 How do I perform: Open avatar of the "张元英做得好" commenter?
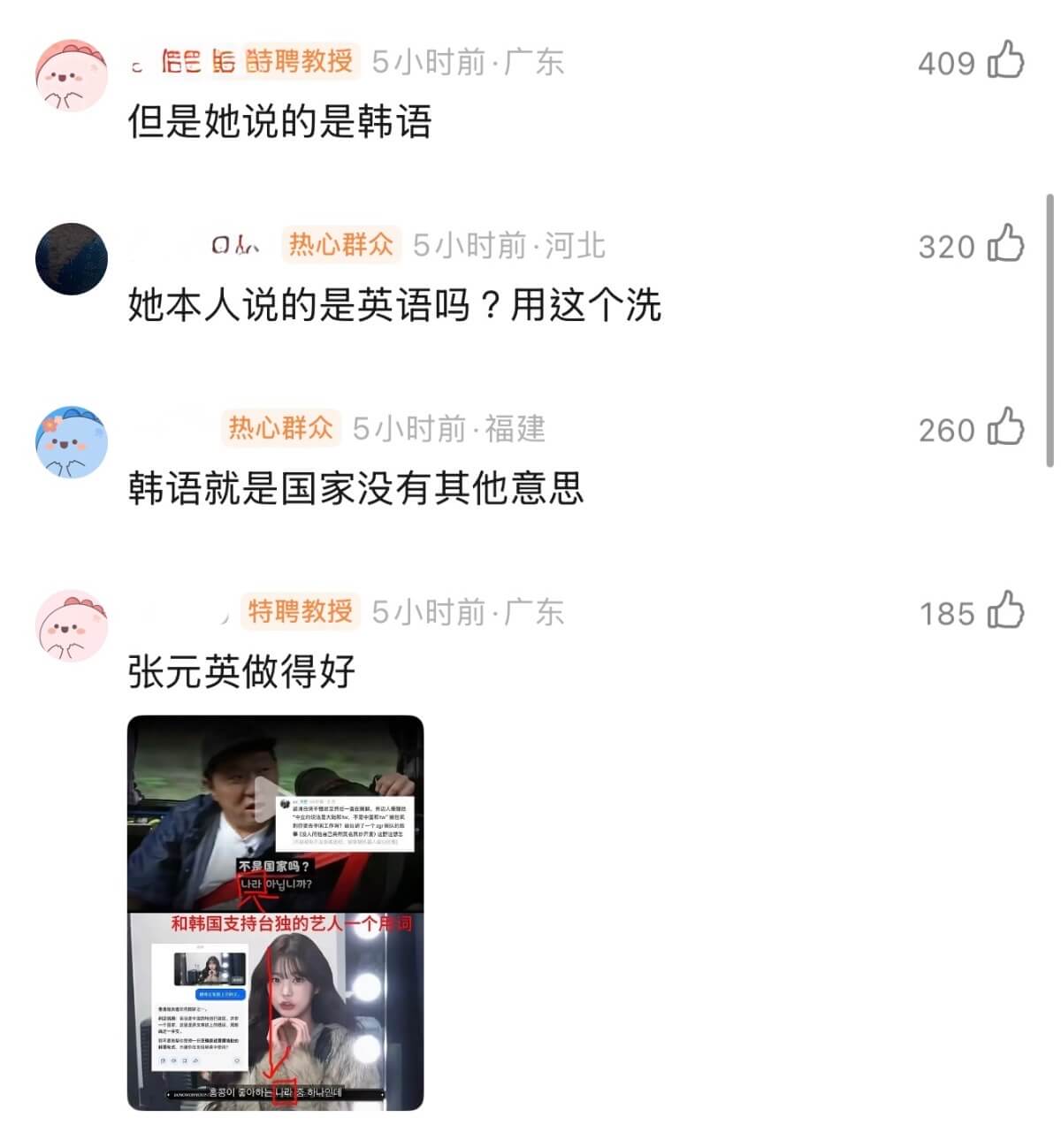(72, 626)
